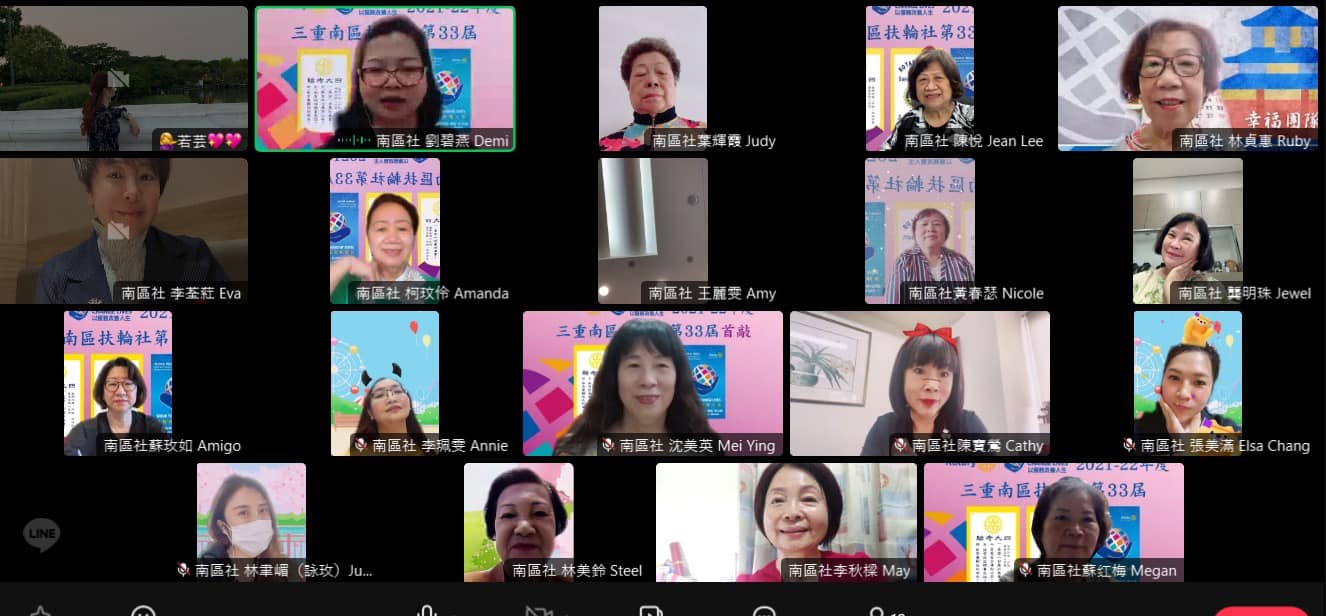
Task: Select 沈美英 Mei Ying's video tile
Action: click(x=652, y=383)
